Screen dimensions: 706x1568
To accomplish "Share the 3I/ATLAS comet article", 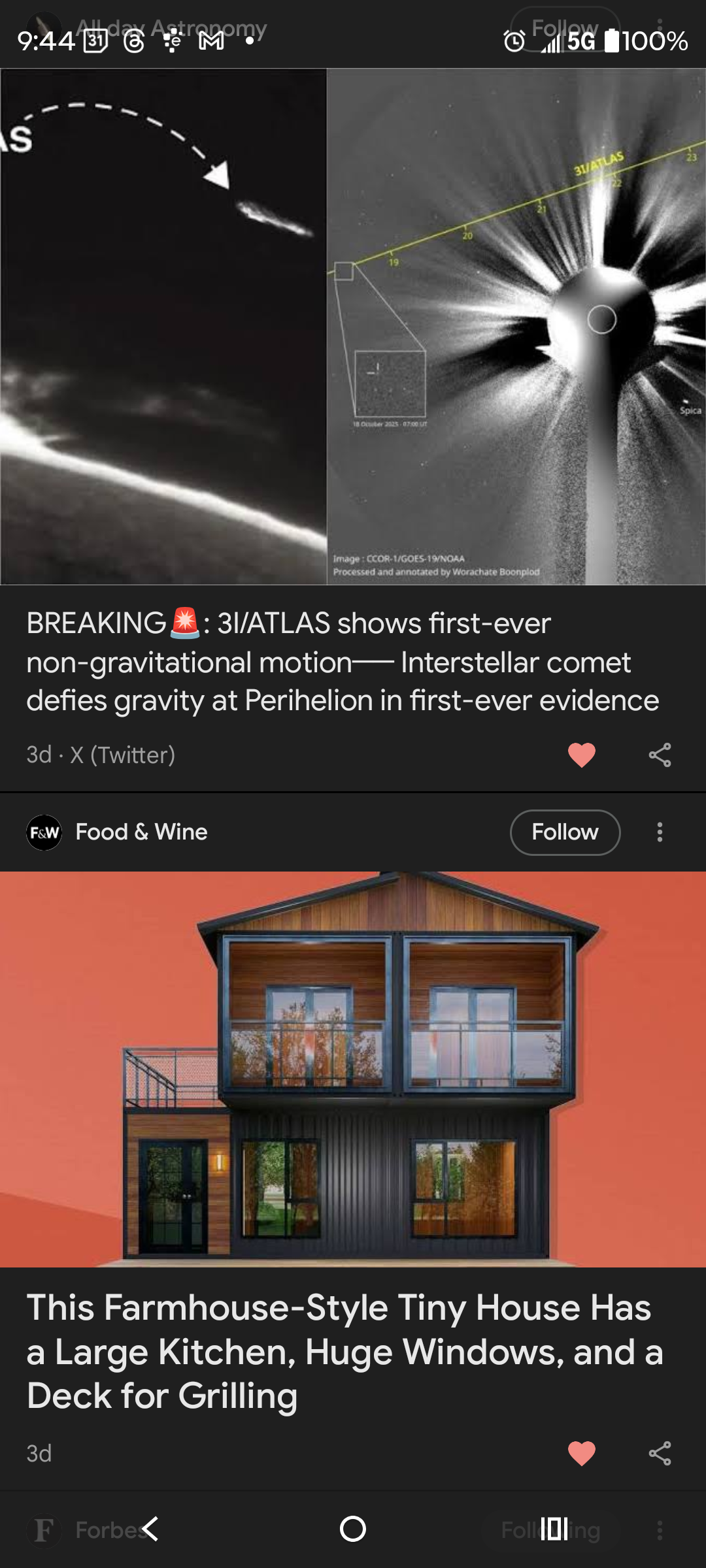I will pyautogui.click(x=660, y=755).
